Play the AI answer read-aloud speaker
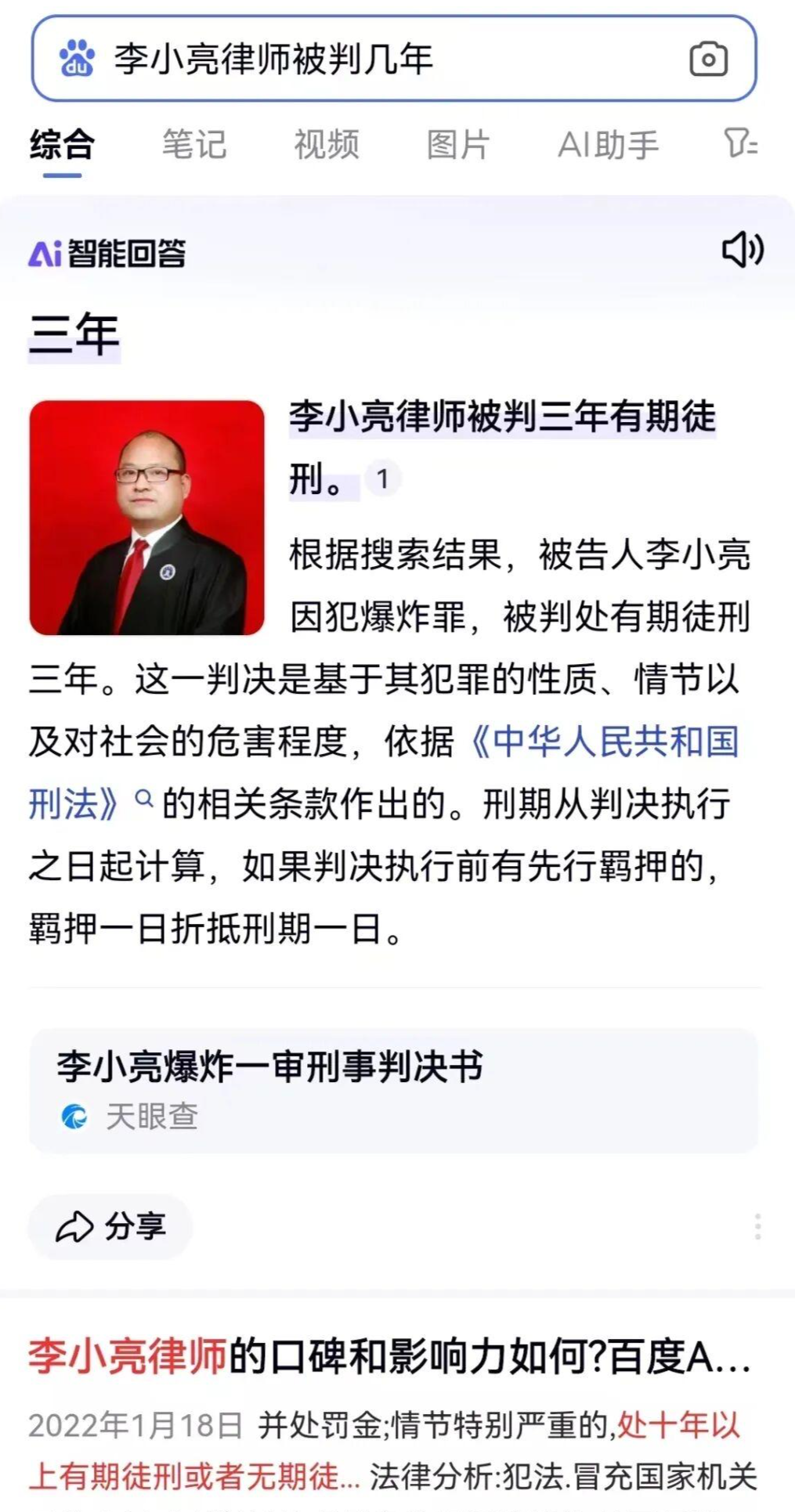Viewport: 795px width, 1512px height. pos(742,250)
